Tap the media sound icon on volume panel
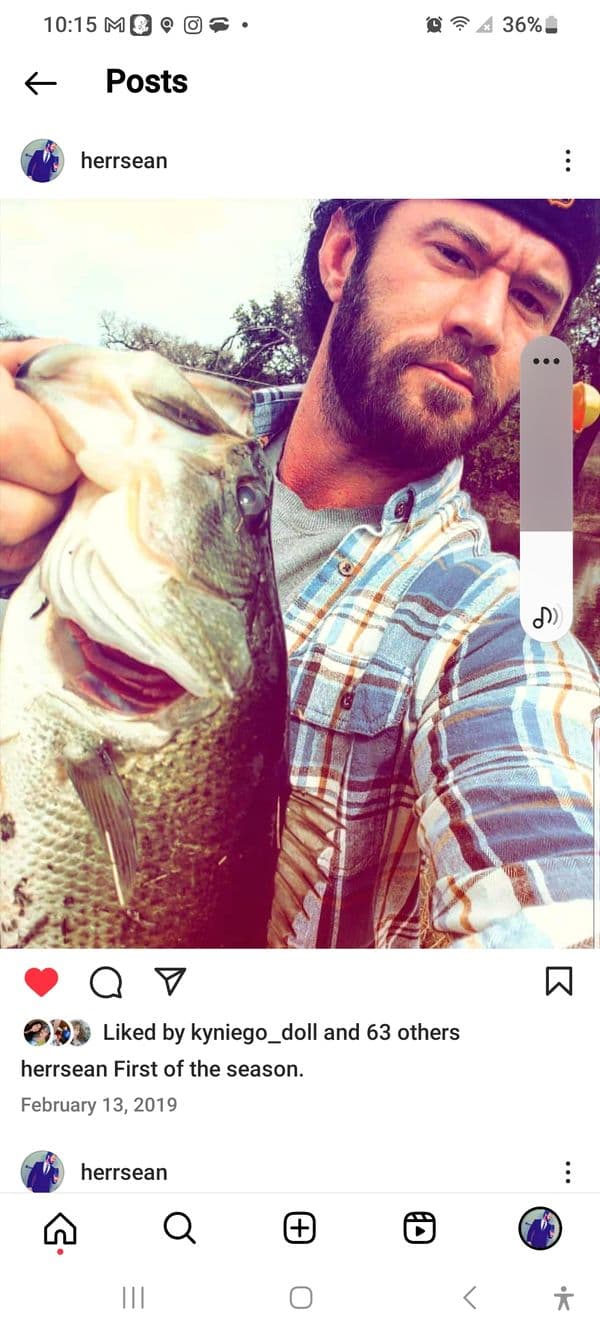The height and width of the screenshot is (1333, 600). (x=546, y=617)
